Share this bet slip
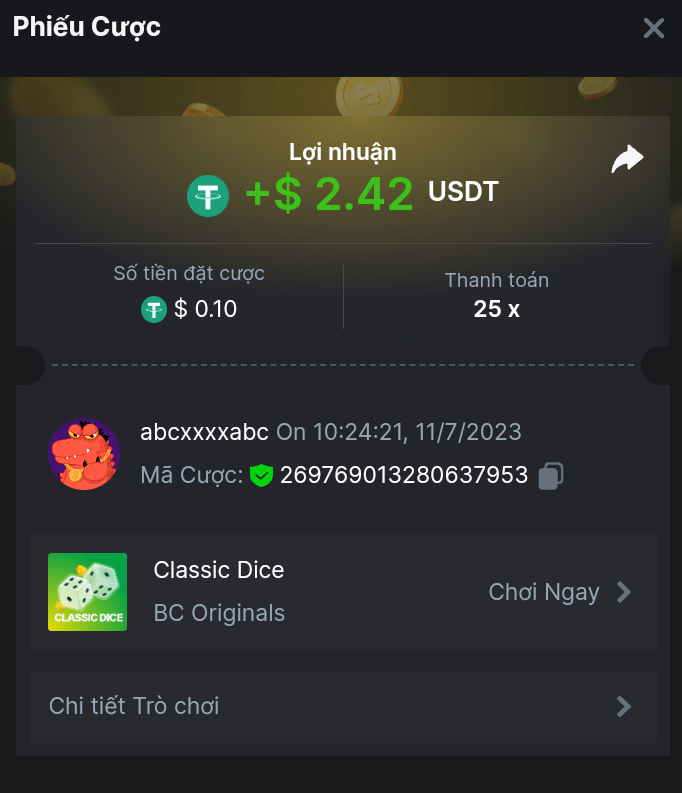The height and width of the screenshot is (793, 682). tap(627, 159)
